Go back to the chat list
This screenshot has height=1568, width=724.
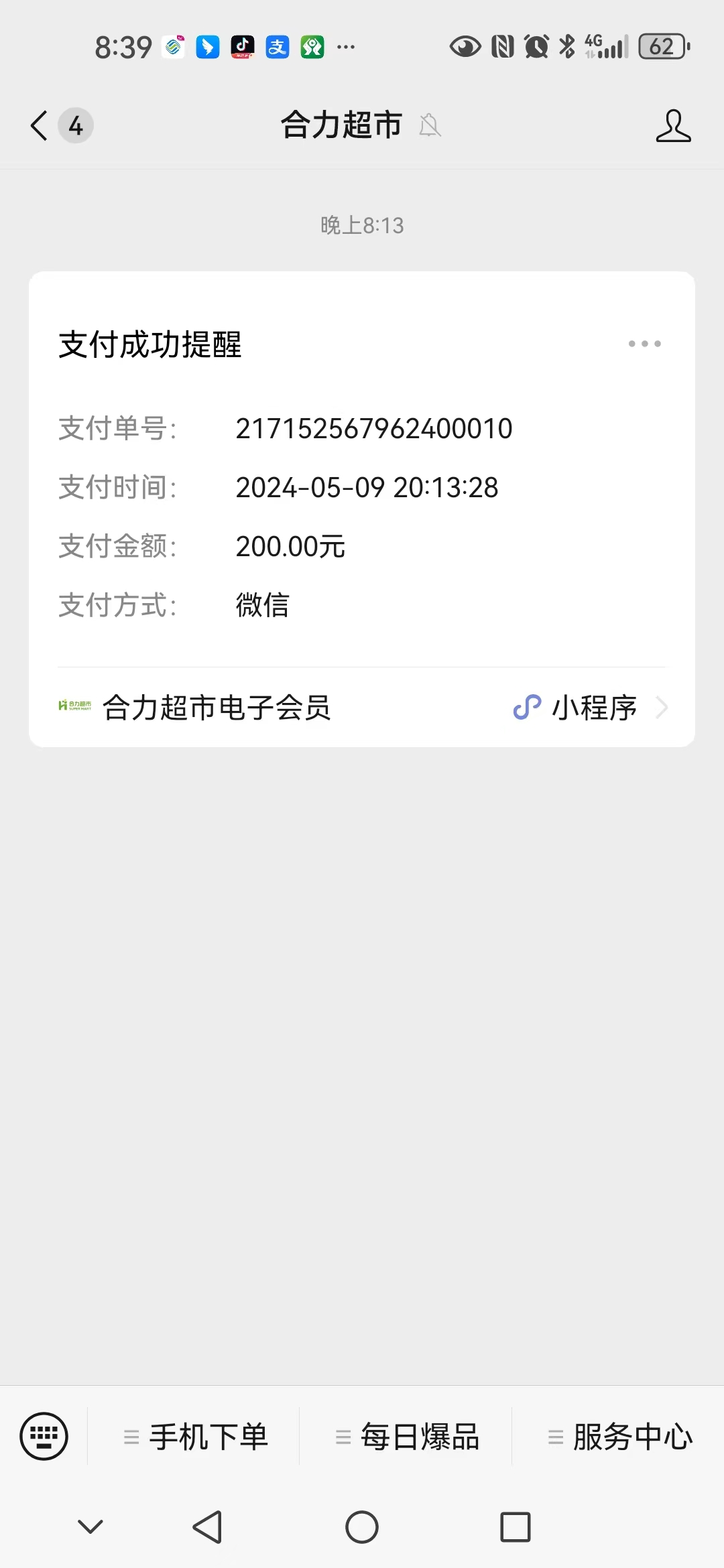point(40,125)
